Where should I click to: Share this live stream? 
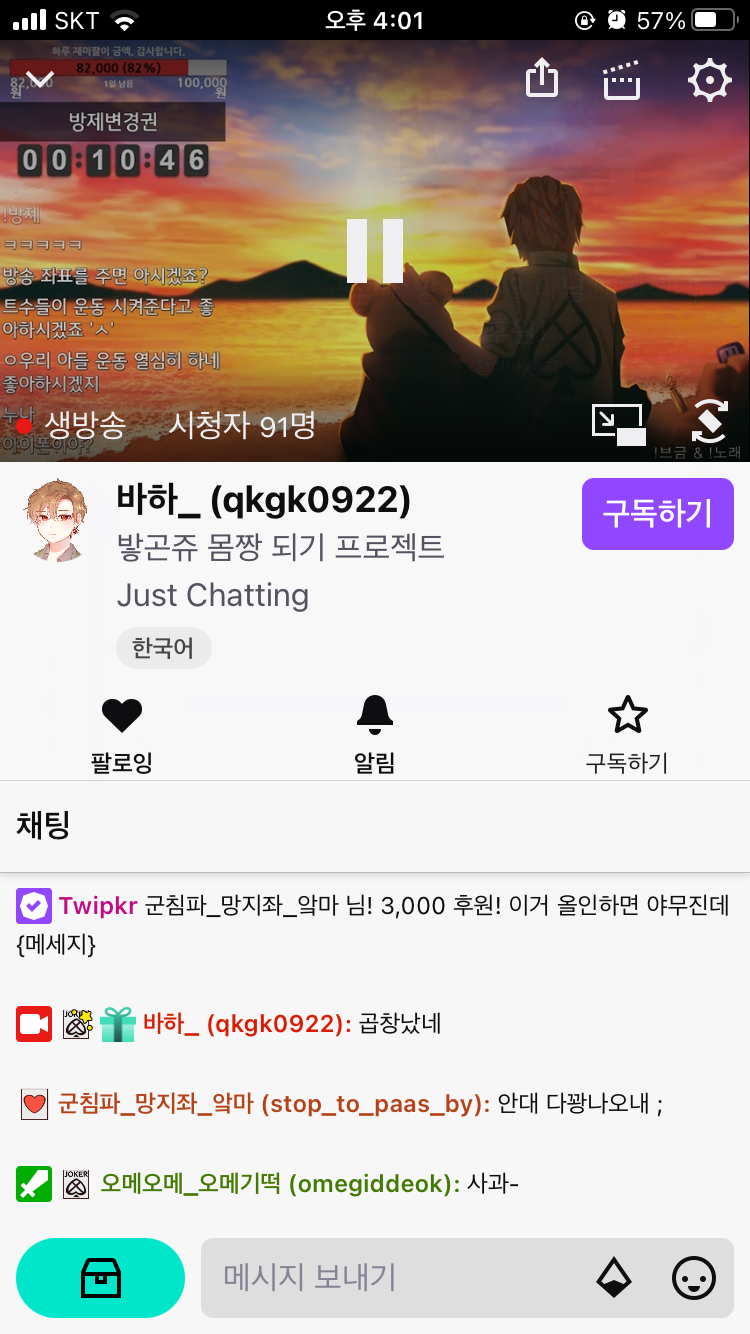tap(541, 79)
